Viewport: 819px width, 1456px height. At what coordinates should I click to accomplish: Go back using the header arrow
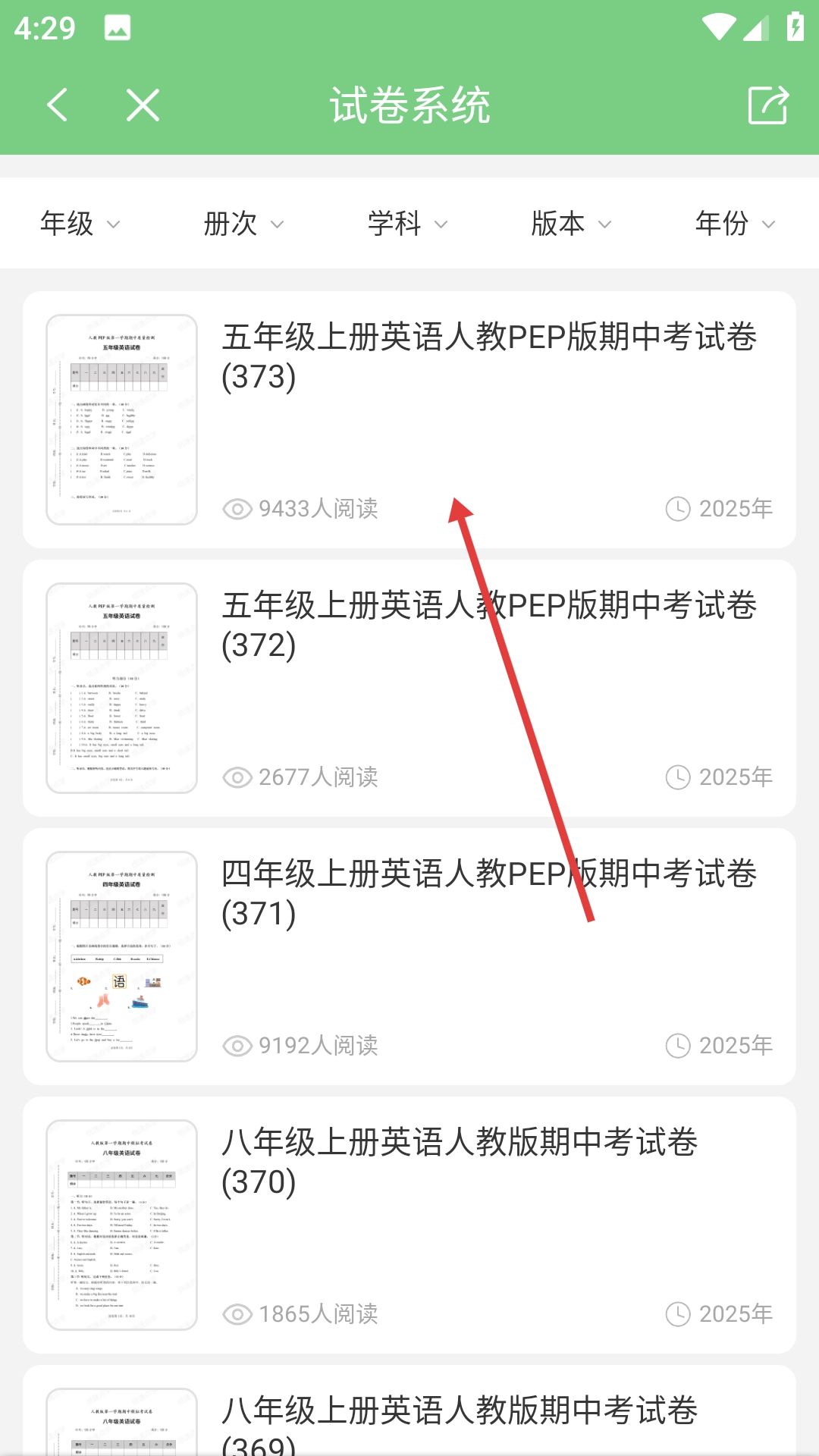coord(58,105)
